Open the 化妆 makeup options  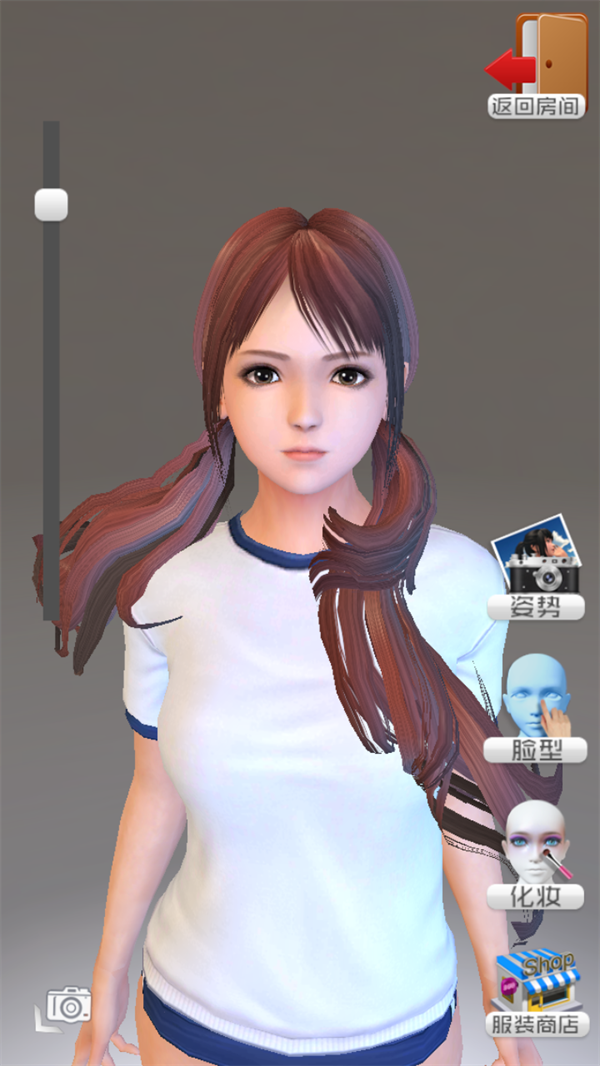coord(535,855)
